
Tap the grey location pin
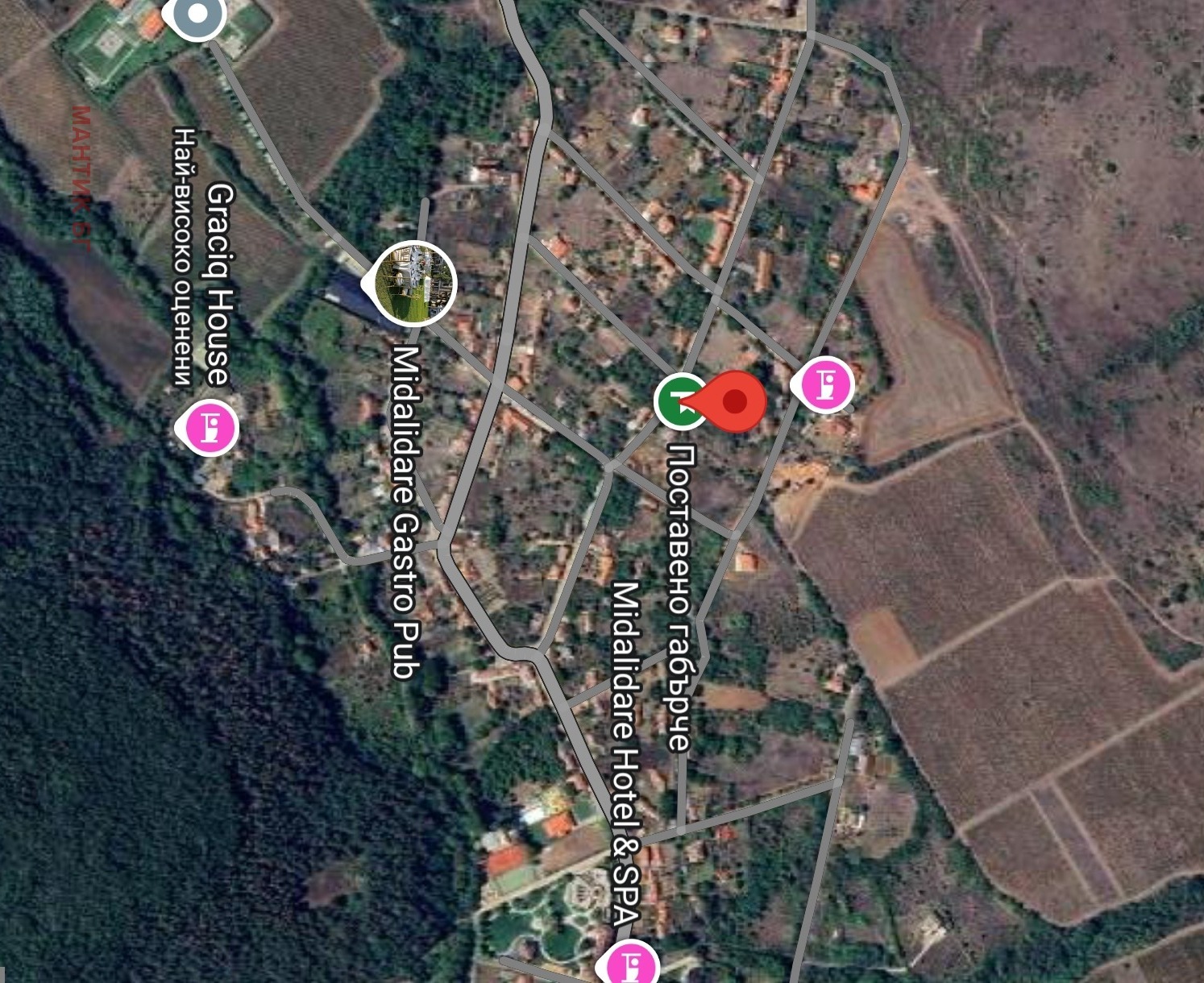click(196, 15)
